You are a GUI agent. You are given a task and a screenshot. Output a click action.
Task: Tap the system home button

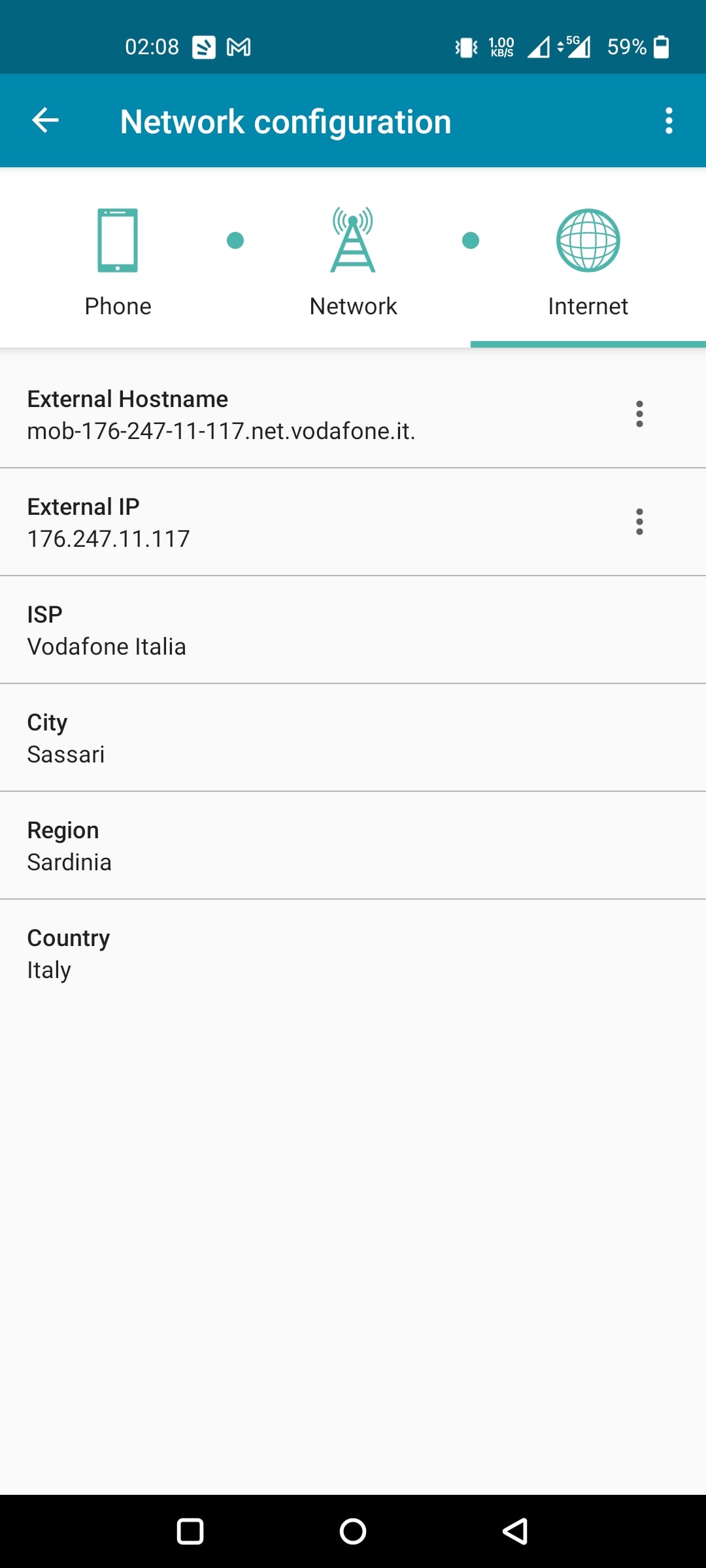click(353, 1531)
